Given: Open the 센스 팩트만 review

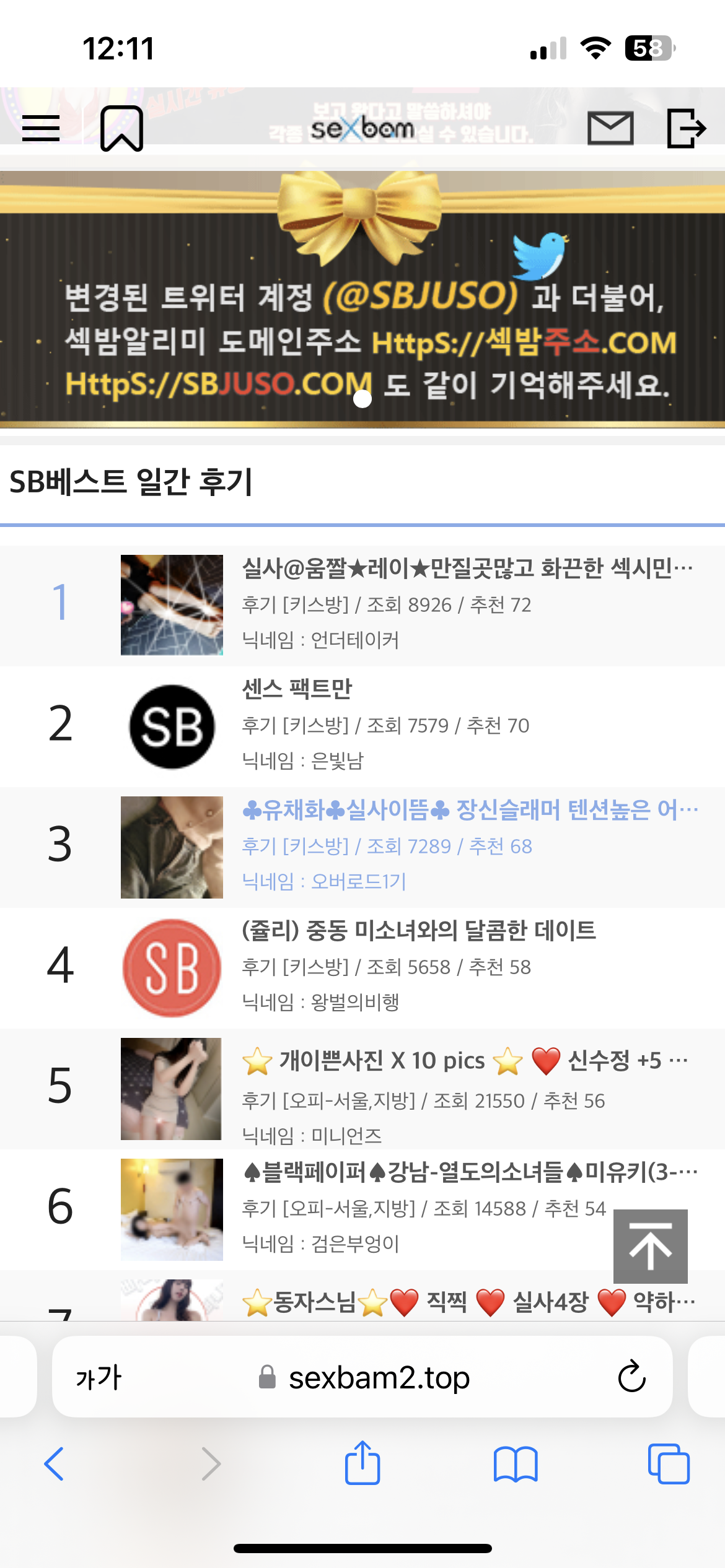Looking at the screenshot, I should 297,689.
